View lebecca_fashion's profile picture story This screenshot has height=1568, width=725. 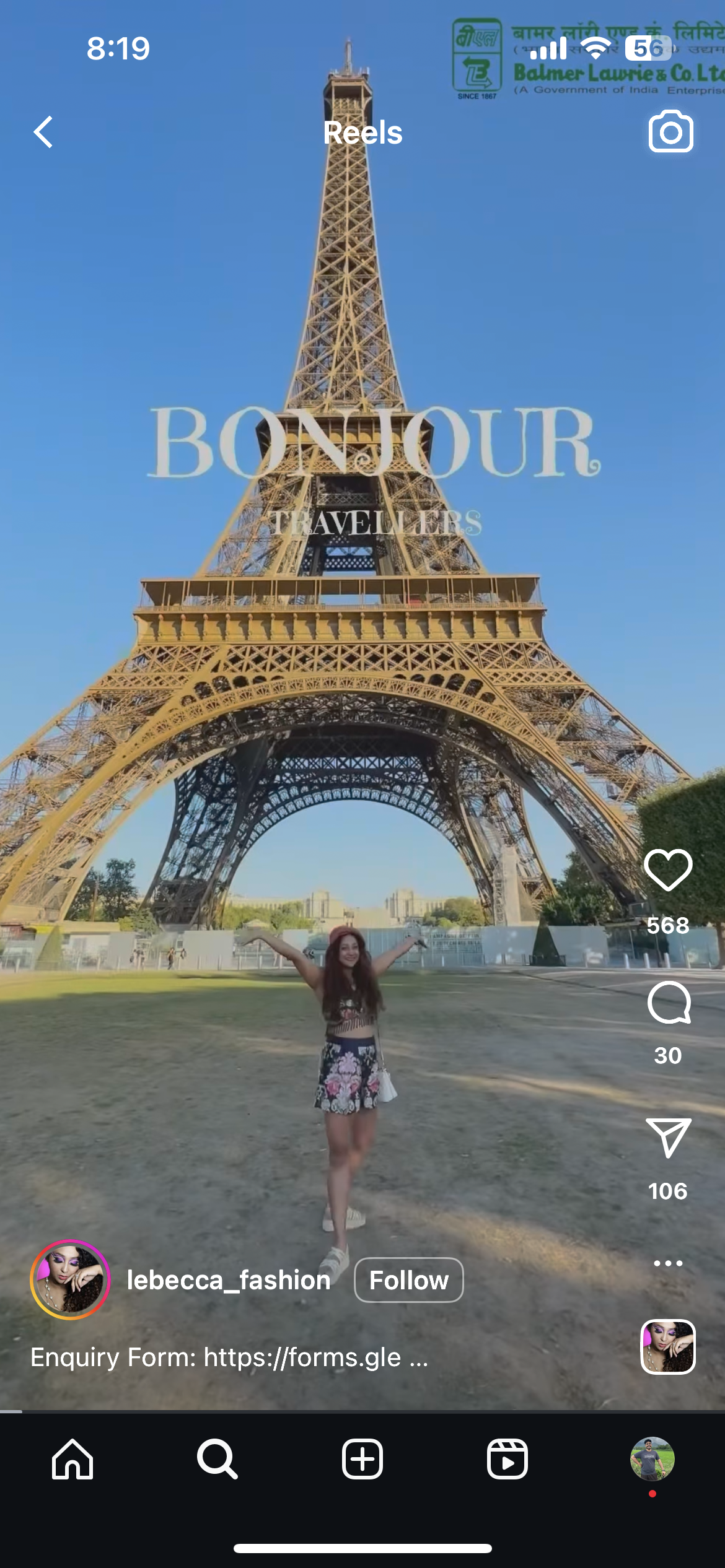70,1280
